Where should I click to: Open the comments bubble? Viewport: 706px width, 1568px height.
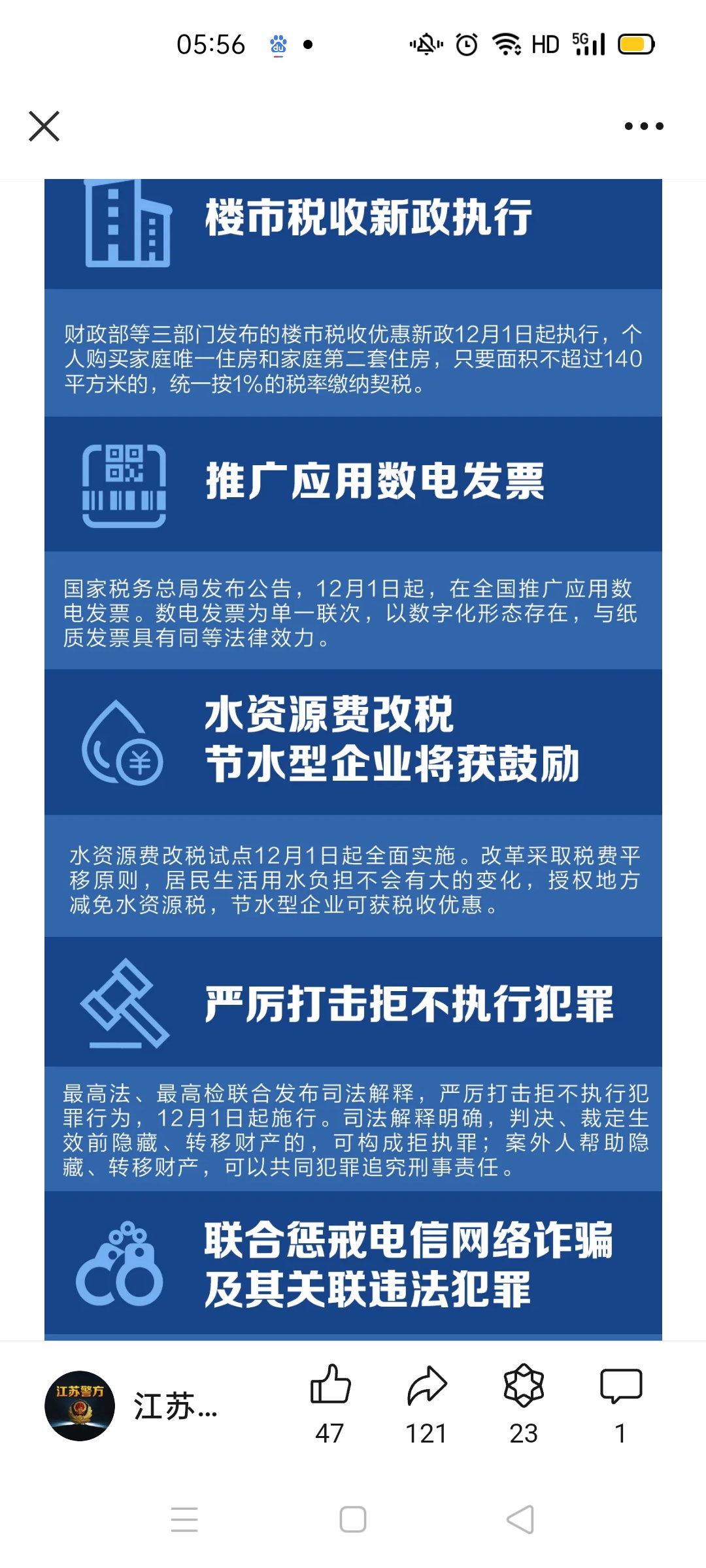click(620, 1385)
